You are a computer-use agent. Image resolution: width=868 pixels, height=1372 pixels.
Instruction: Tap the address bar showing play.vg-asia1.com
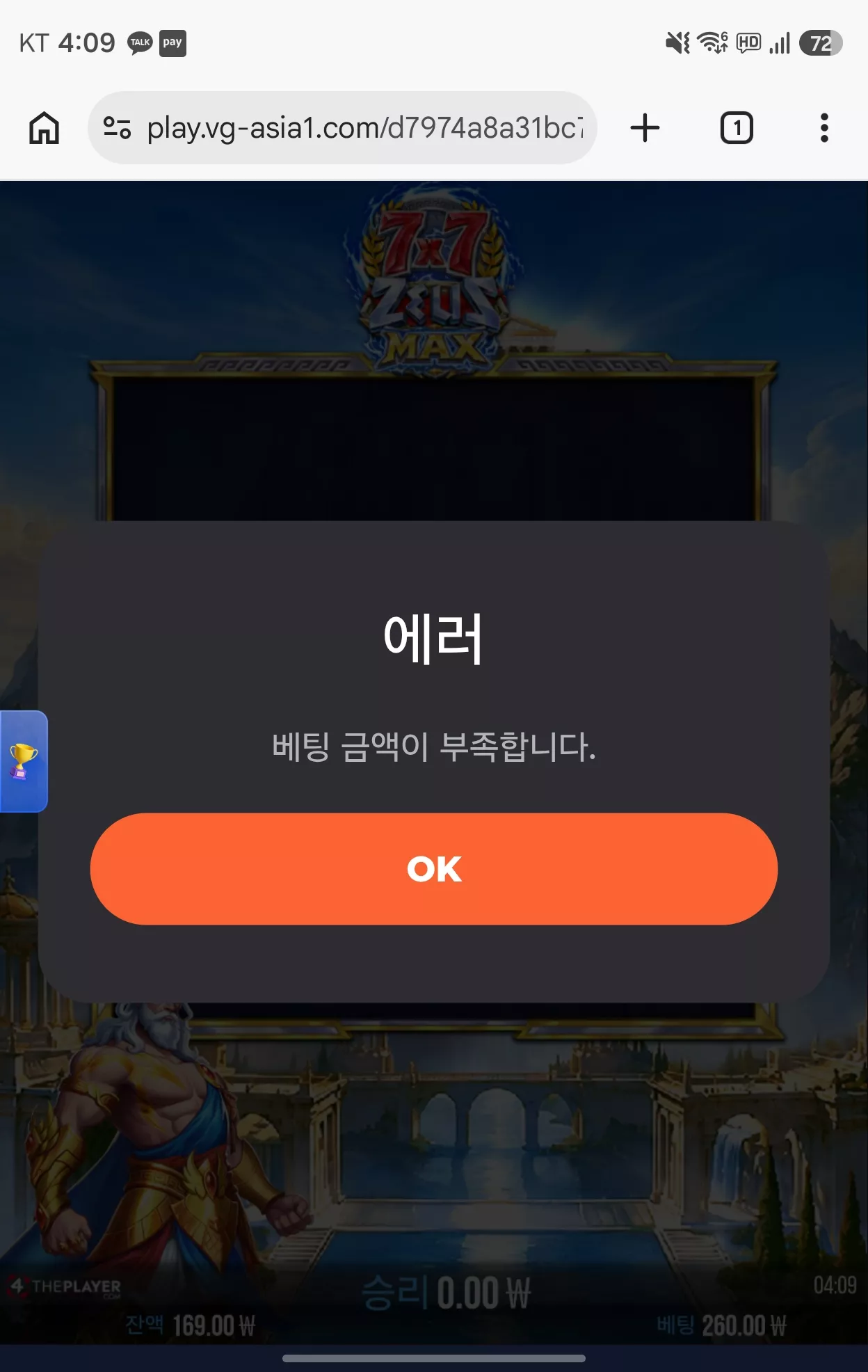pos(342,128)
